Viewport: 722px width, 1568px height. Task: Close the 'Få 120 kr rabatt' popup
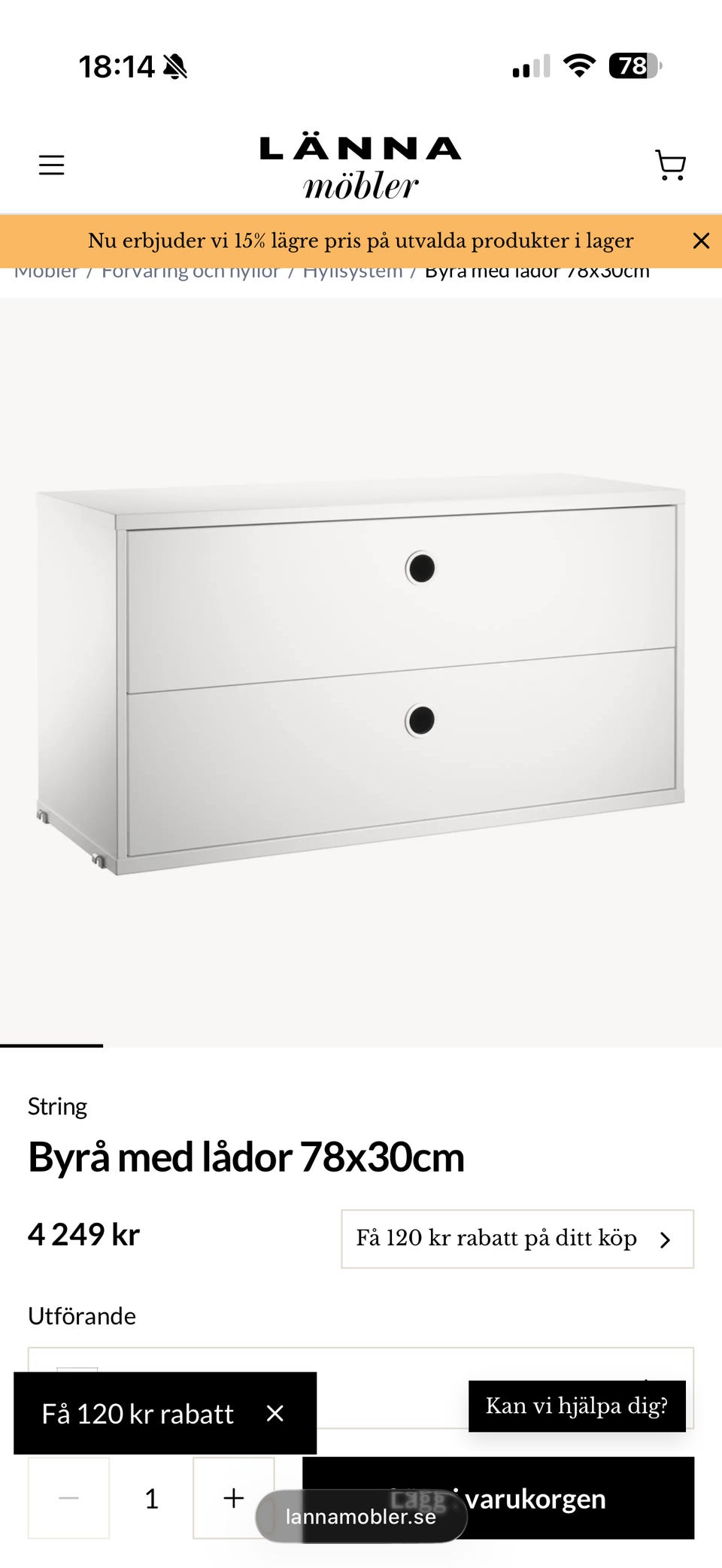275,1414
